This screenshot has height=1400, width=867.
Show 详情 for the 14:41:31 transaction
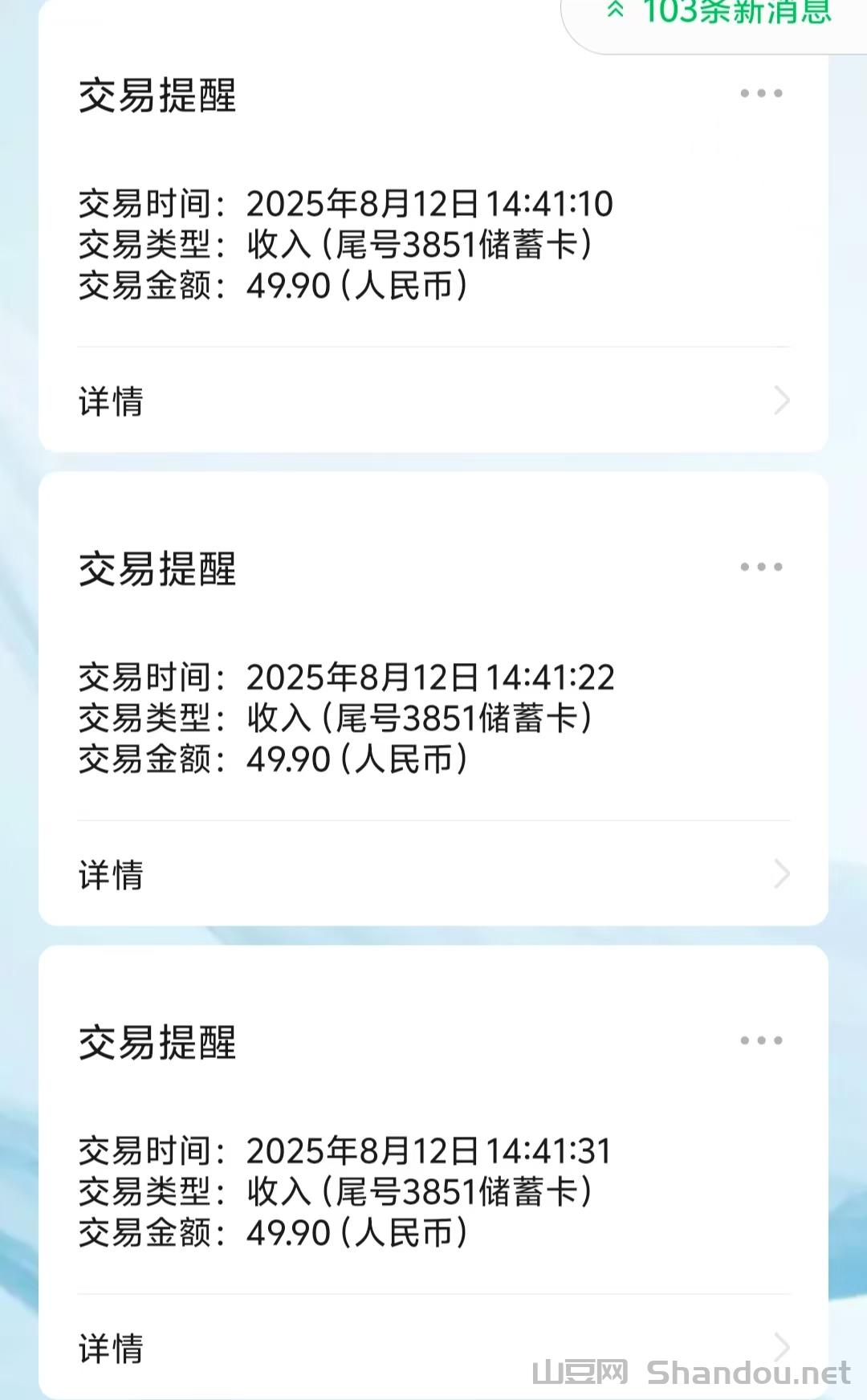point(433,1348)
